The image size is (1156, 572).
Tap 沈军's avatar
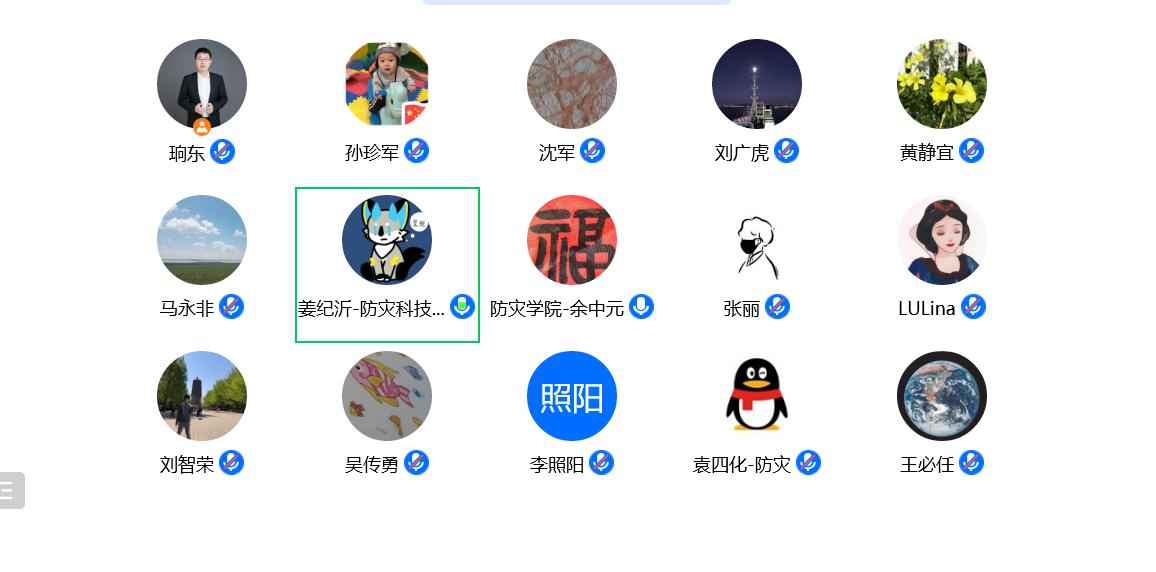572,84
